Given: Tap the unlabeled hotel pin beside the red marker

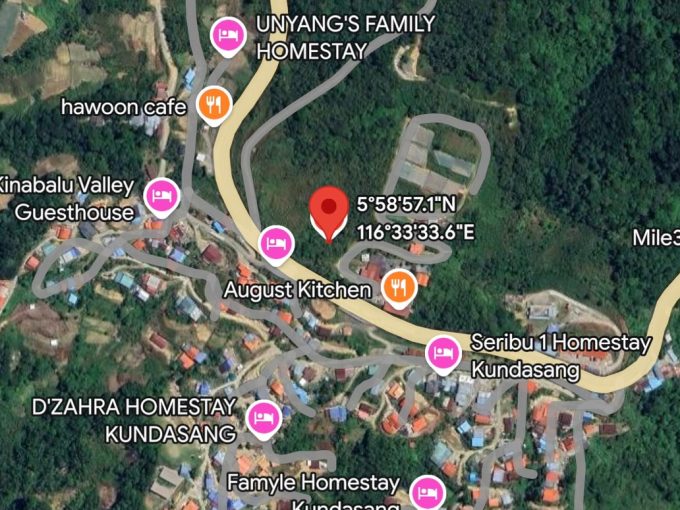Looking at the screenshot, I should [277, 245].
